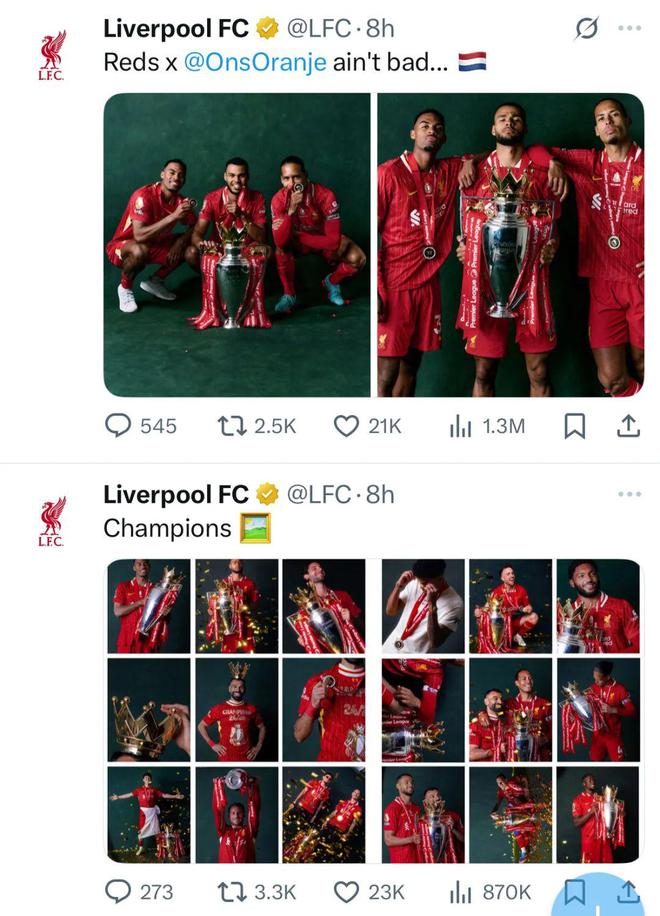The width and height of the screenshot is (660, 916).
Task: Open the standing trio photo with trophy
Action: click(x=510, y=245)
